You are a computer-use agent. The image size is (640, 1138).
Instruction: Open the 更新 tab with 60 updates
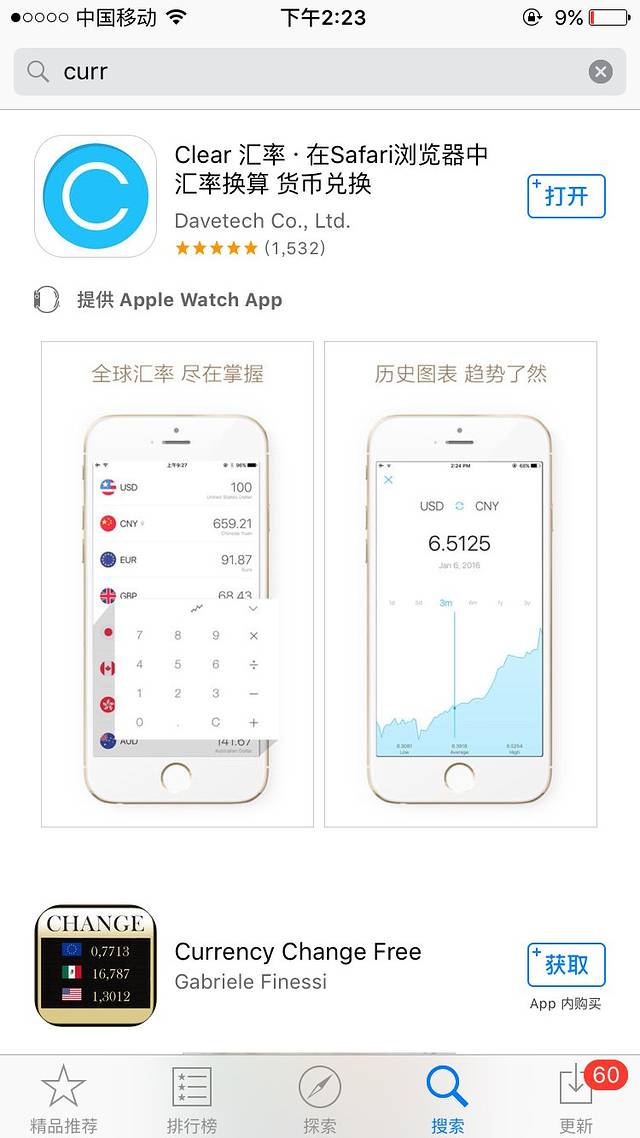coord(576,1098)
